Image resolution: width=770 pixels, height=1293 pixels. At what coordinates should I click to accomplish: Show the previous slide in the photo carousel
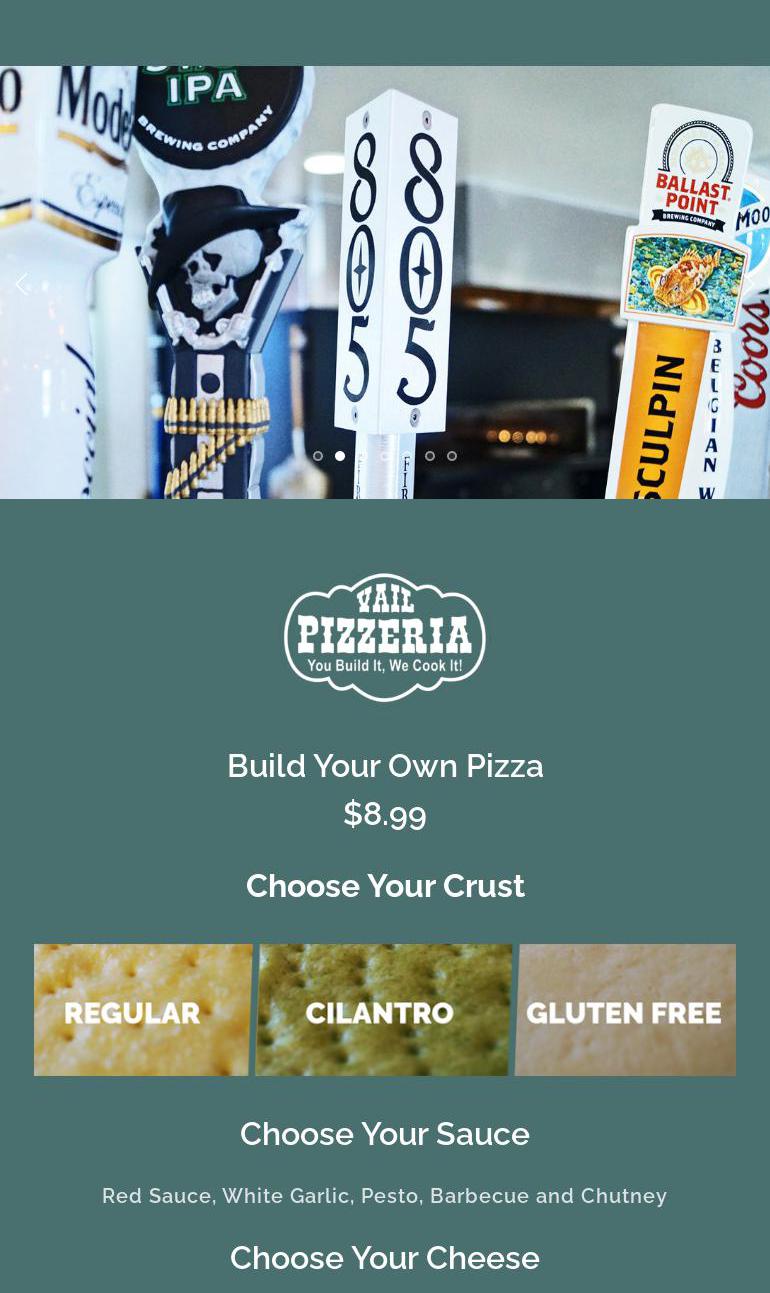point(21,284)
